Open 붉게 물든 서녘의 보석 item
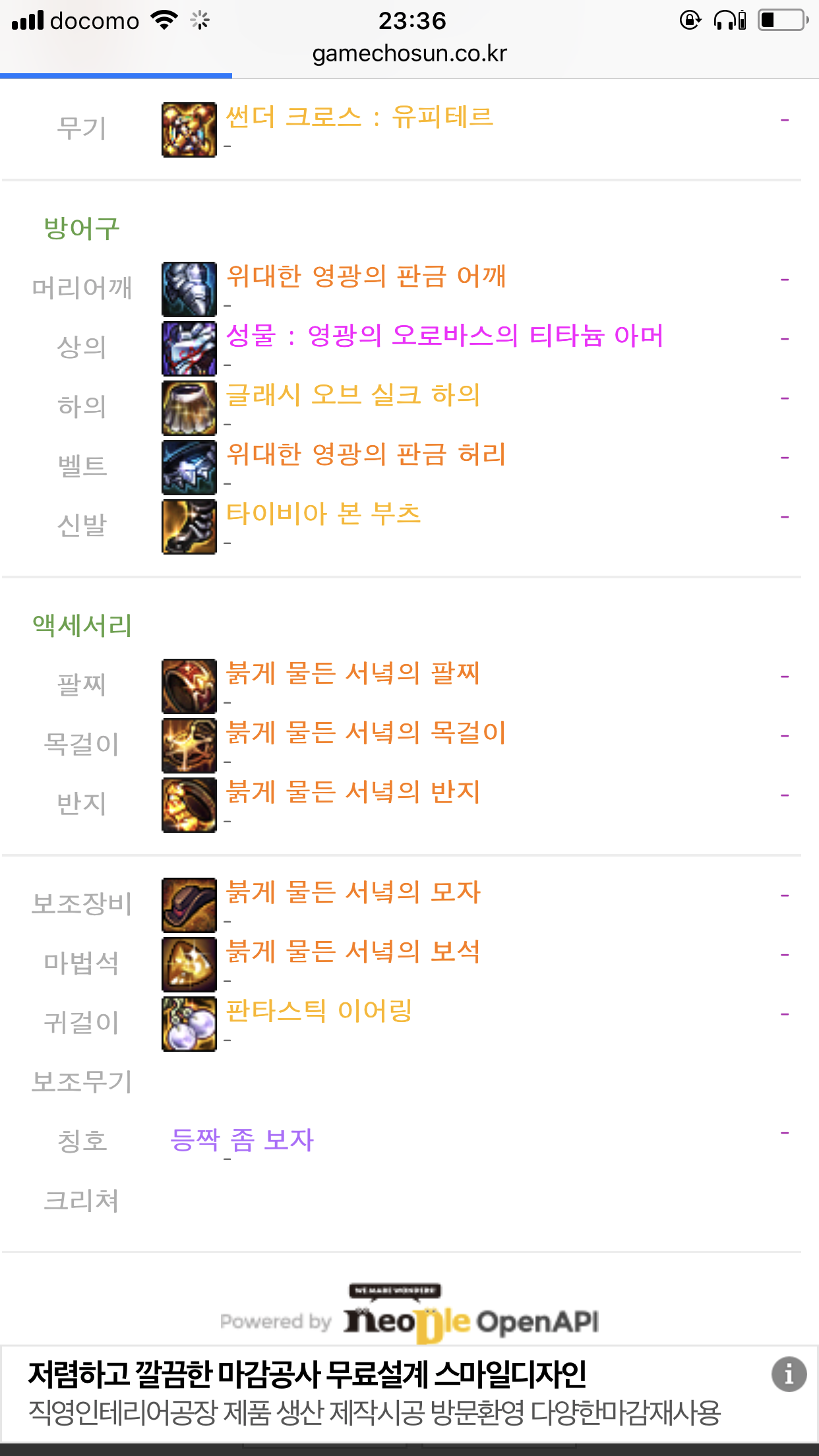 click(353, 952)
